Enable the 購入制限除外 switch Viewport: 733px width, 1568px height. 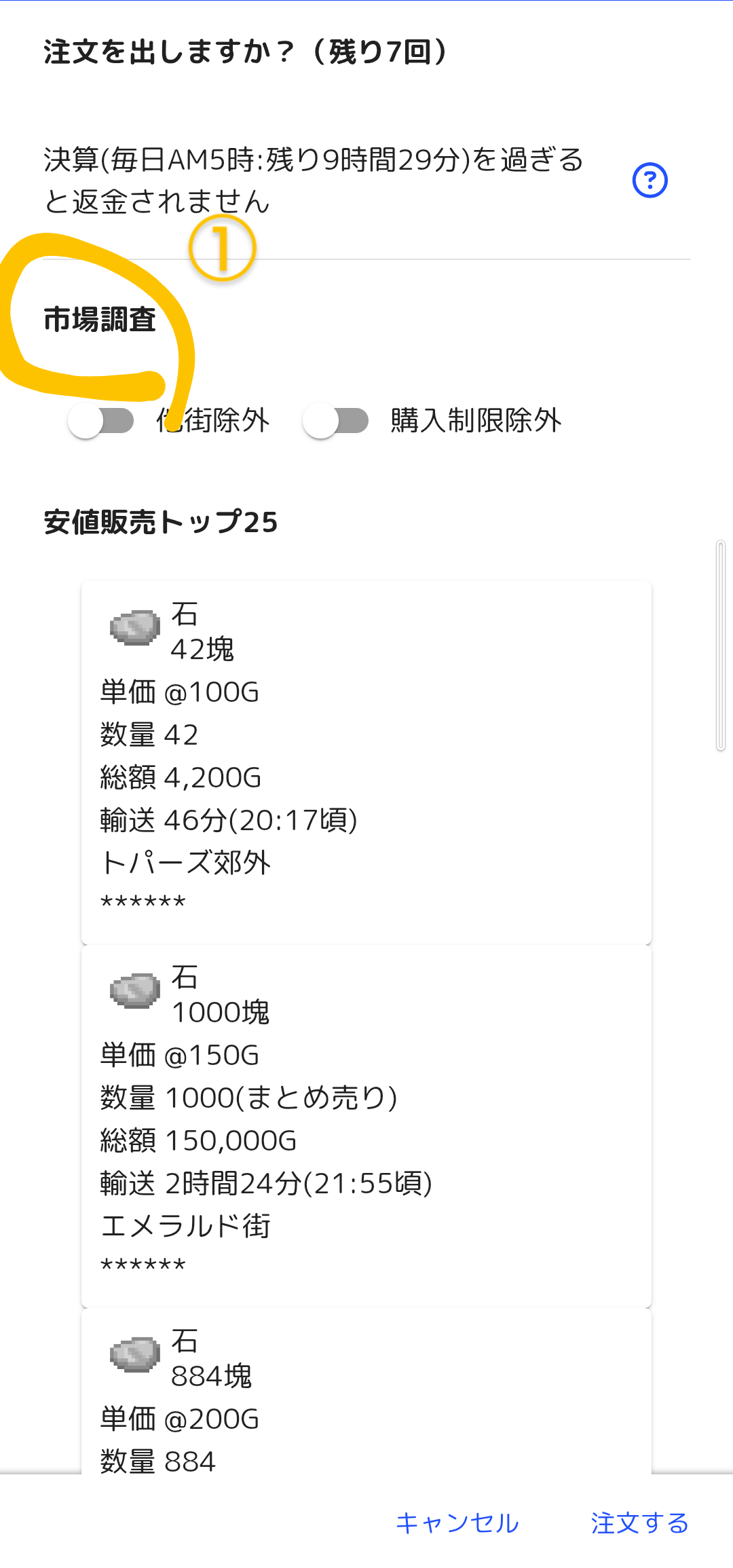pos(335,421)
